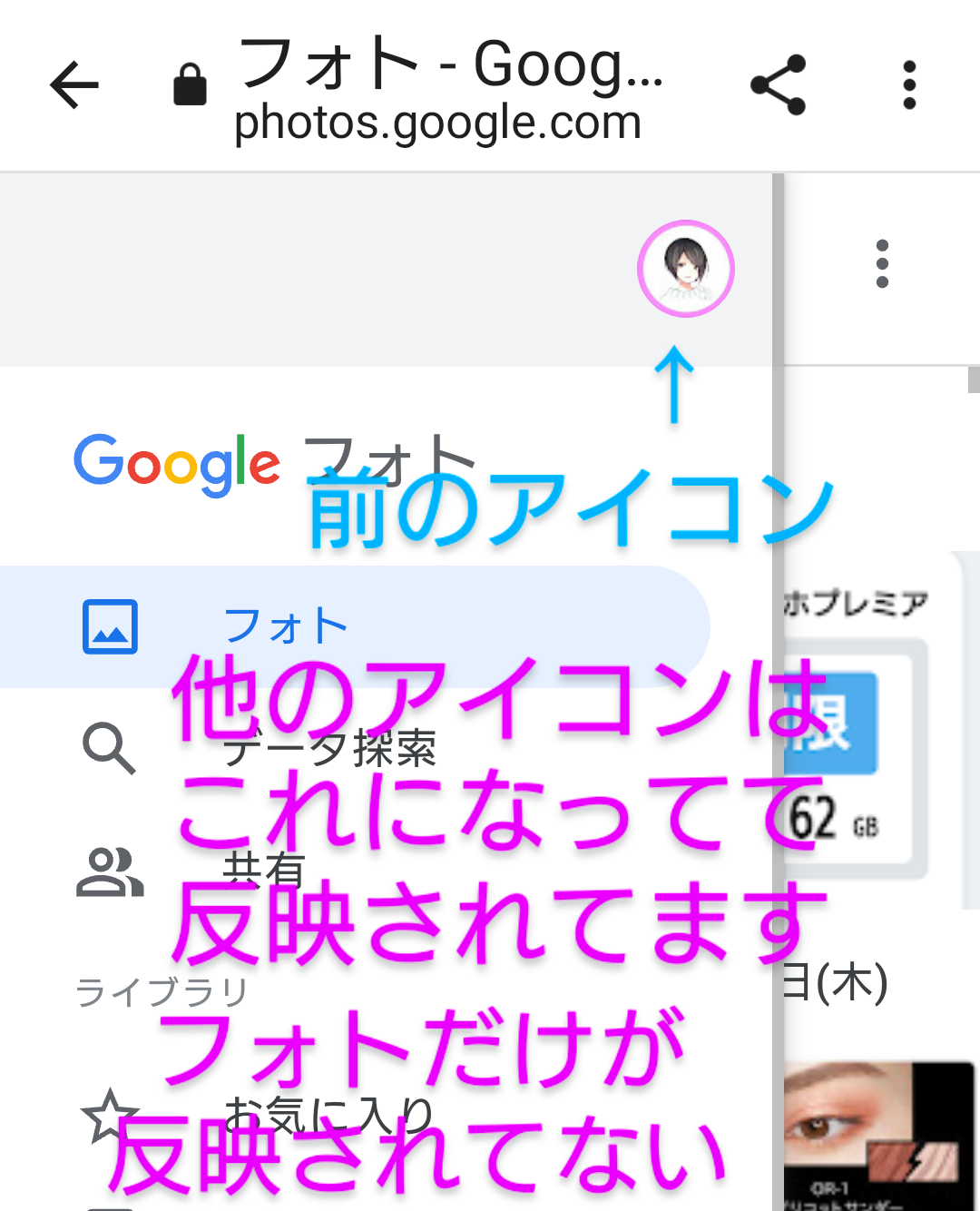This screenshot has width=980, height=1211.
Task: Open the account profile avatar
Action: click(x=686, y=269)
